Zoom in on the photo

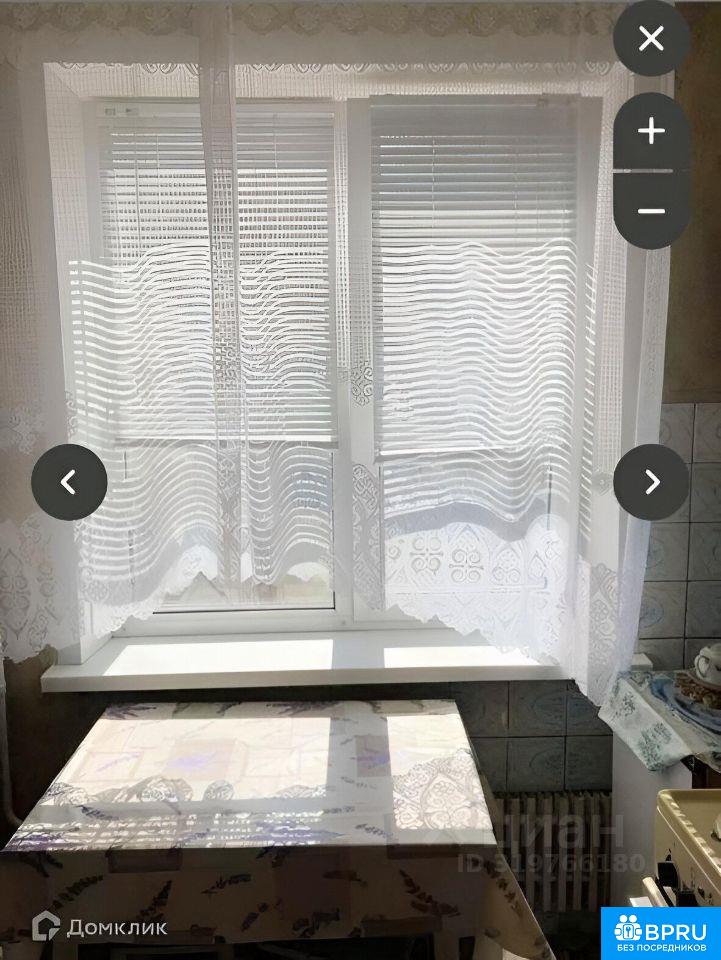pos(651,131)
